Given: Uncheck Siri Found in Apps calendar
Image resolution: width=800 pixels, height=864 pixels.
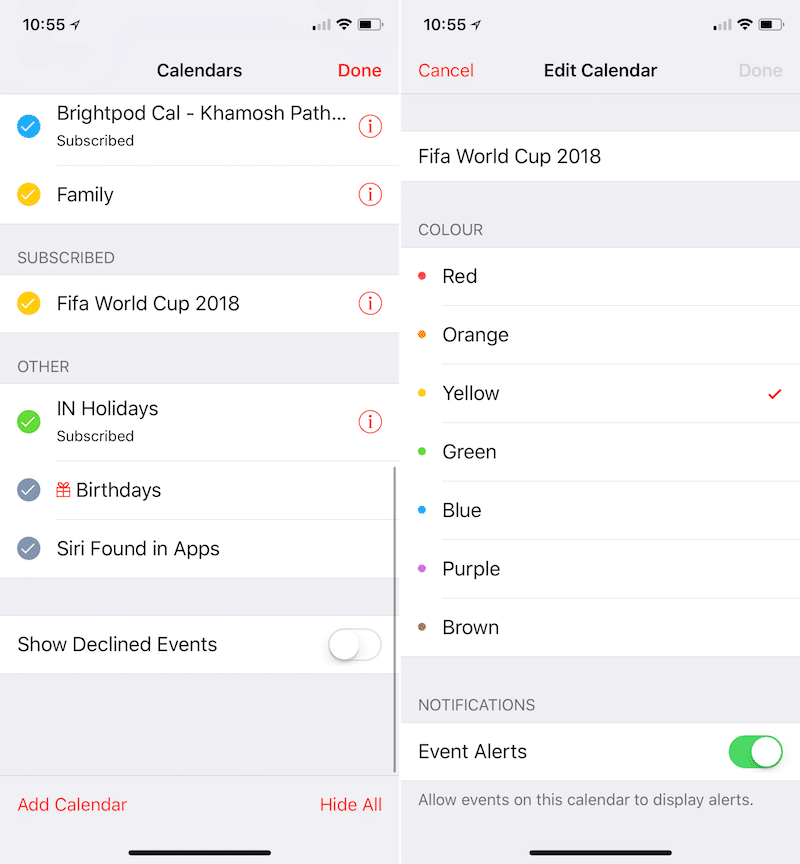Looking at the screenshot, I should (29, 548).
